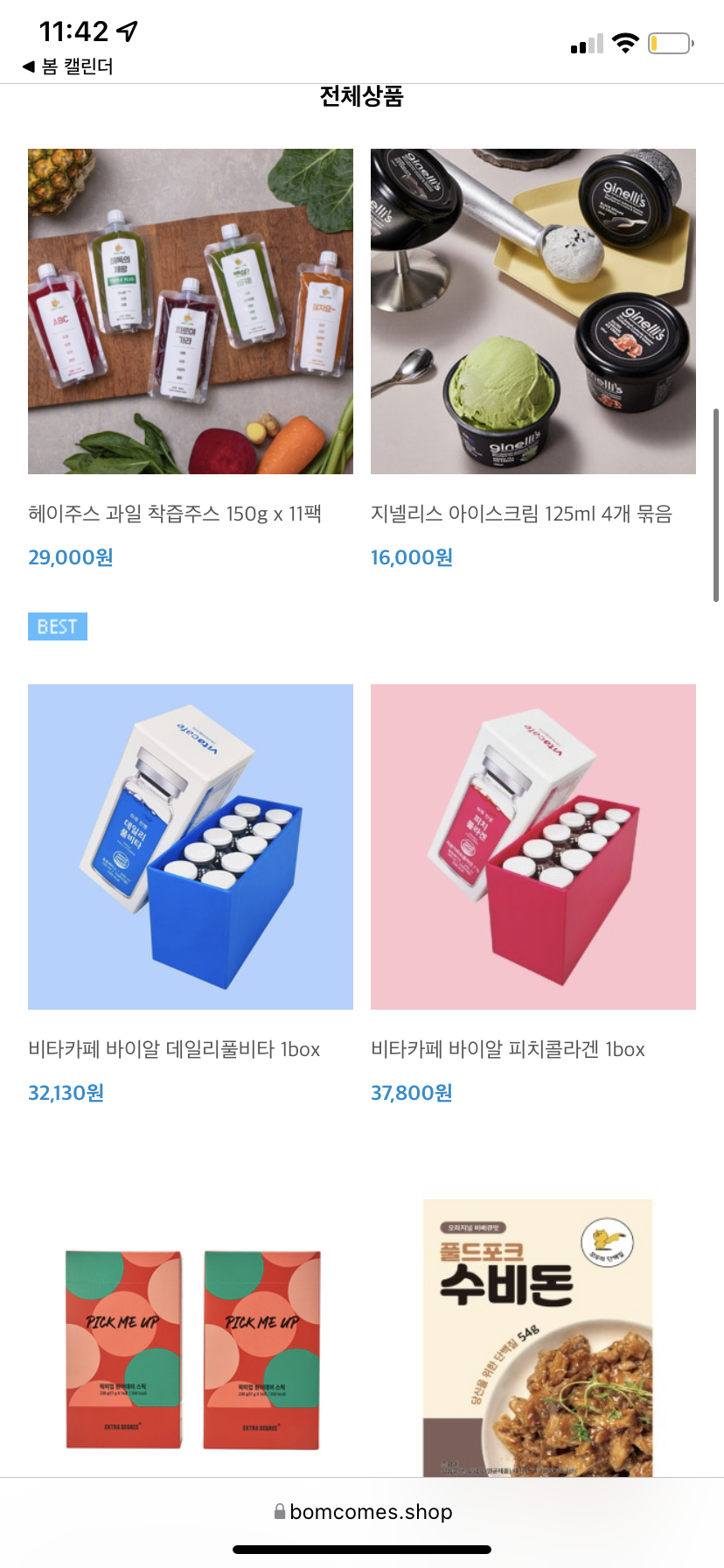Screen dimensions: 724x1568
Task: Tap the bomcomes.shop address bar
Action: [x=362, y=1512]
